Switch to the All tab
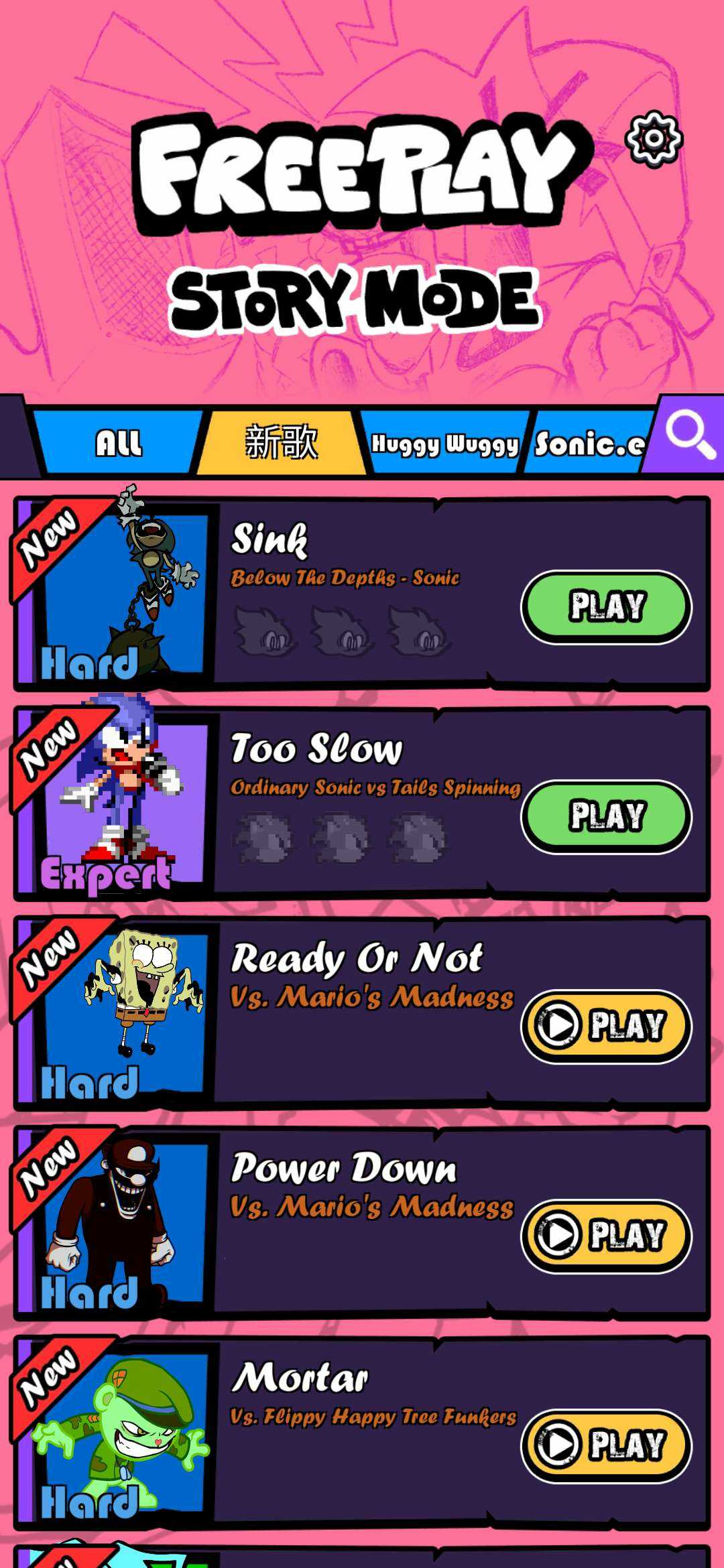The width and height of the screenshot is (724, 1568). tap(119, 443)
